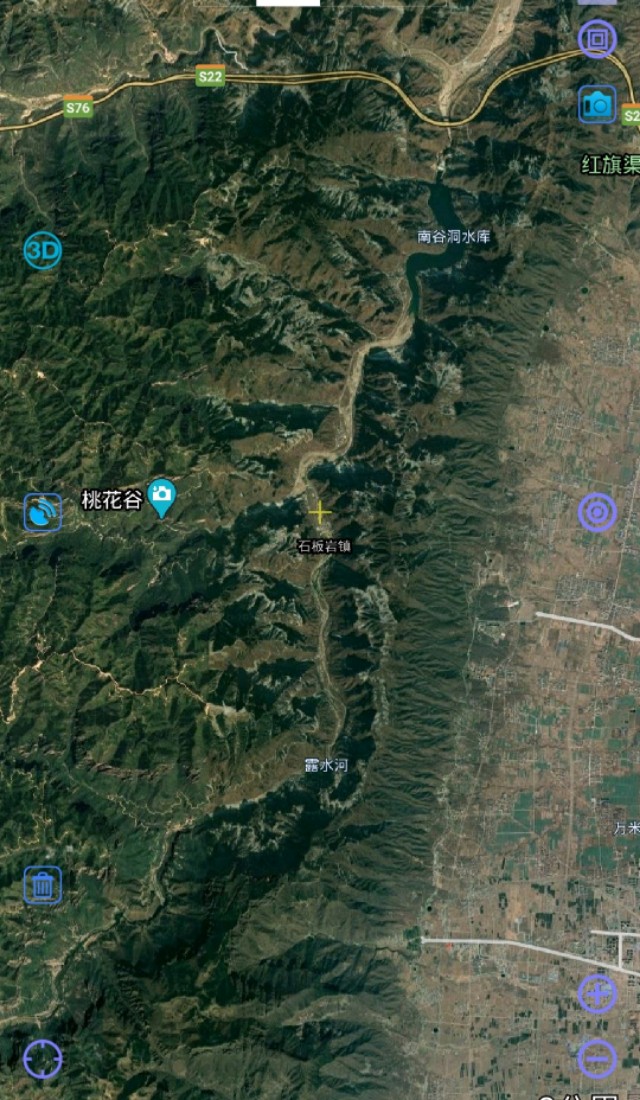Open the 桃花谷 photo marker
Viewport: 640px width, 1100px height.
pyautogui.click(x=162, y=499)
